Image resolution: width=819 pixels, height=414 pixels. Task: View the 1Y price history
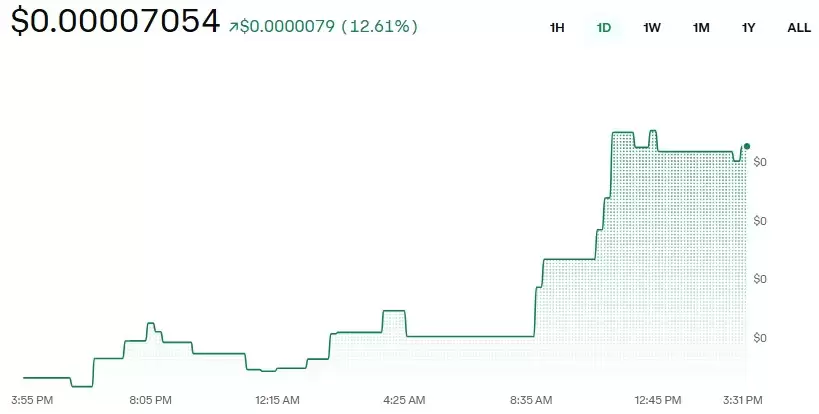748,28
